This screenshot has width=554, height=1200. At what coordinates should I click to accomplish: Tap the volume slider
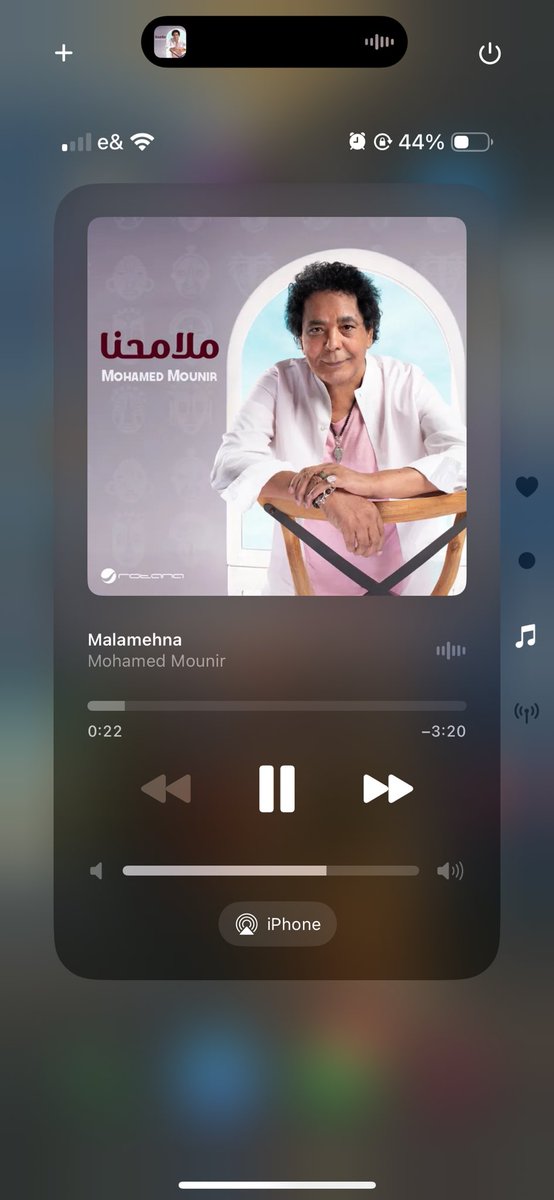tap(271, 871)
